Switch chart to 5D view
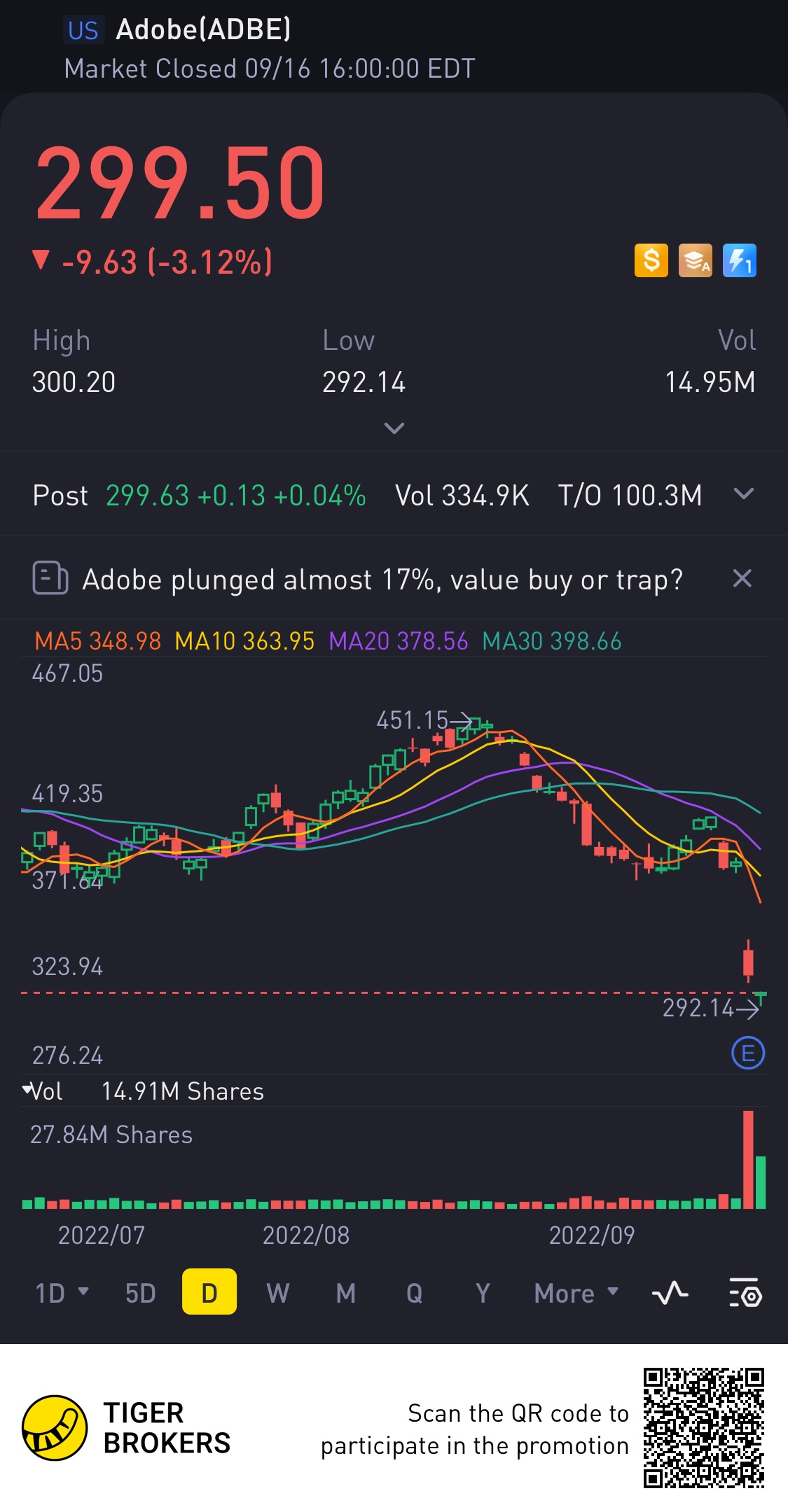The width and height of the screenshot is (788, 1512). click(x=140, y=1293)
